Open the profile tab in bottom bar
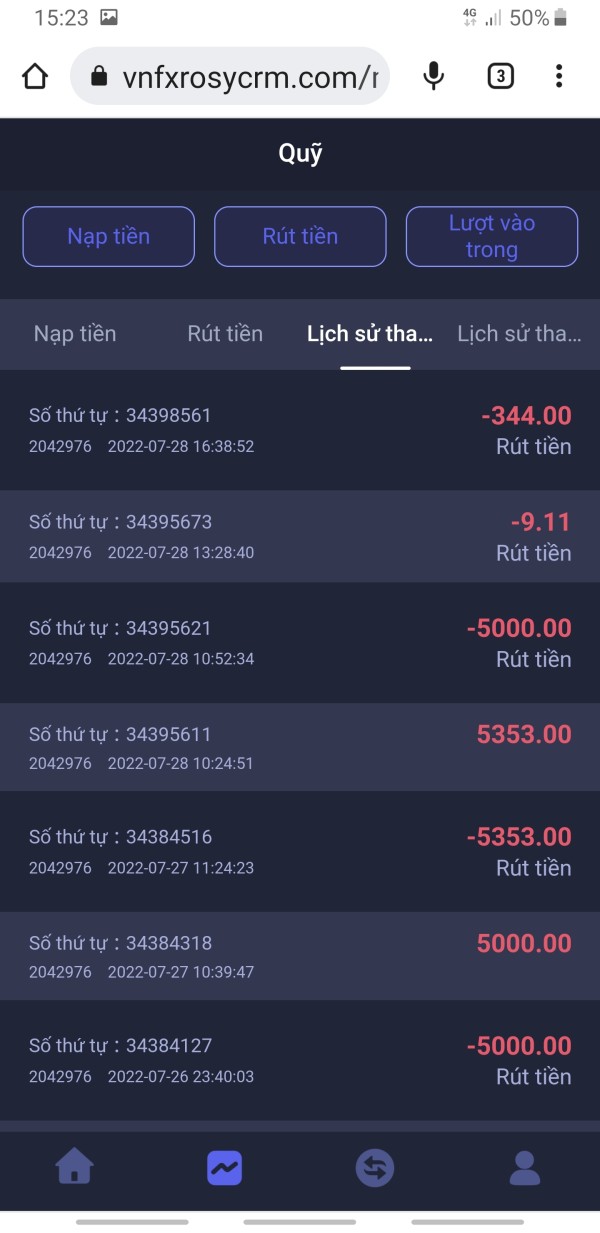This screenshot has height=1233, width=600. click(525, 1167)
